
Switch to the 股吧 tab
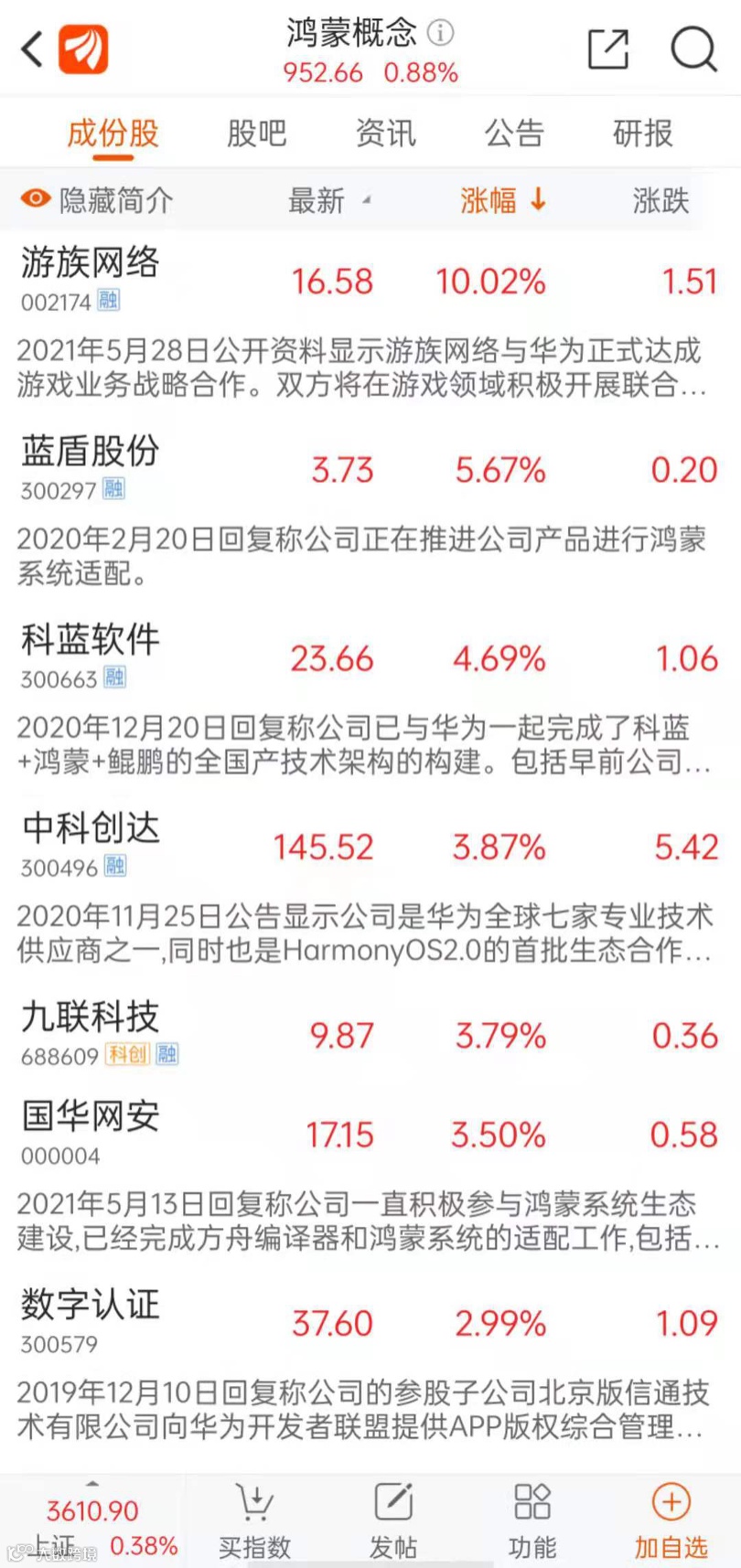click(x=256, y=134)
